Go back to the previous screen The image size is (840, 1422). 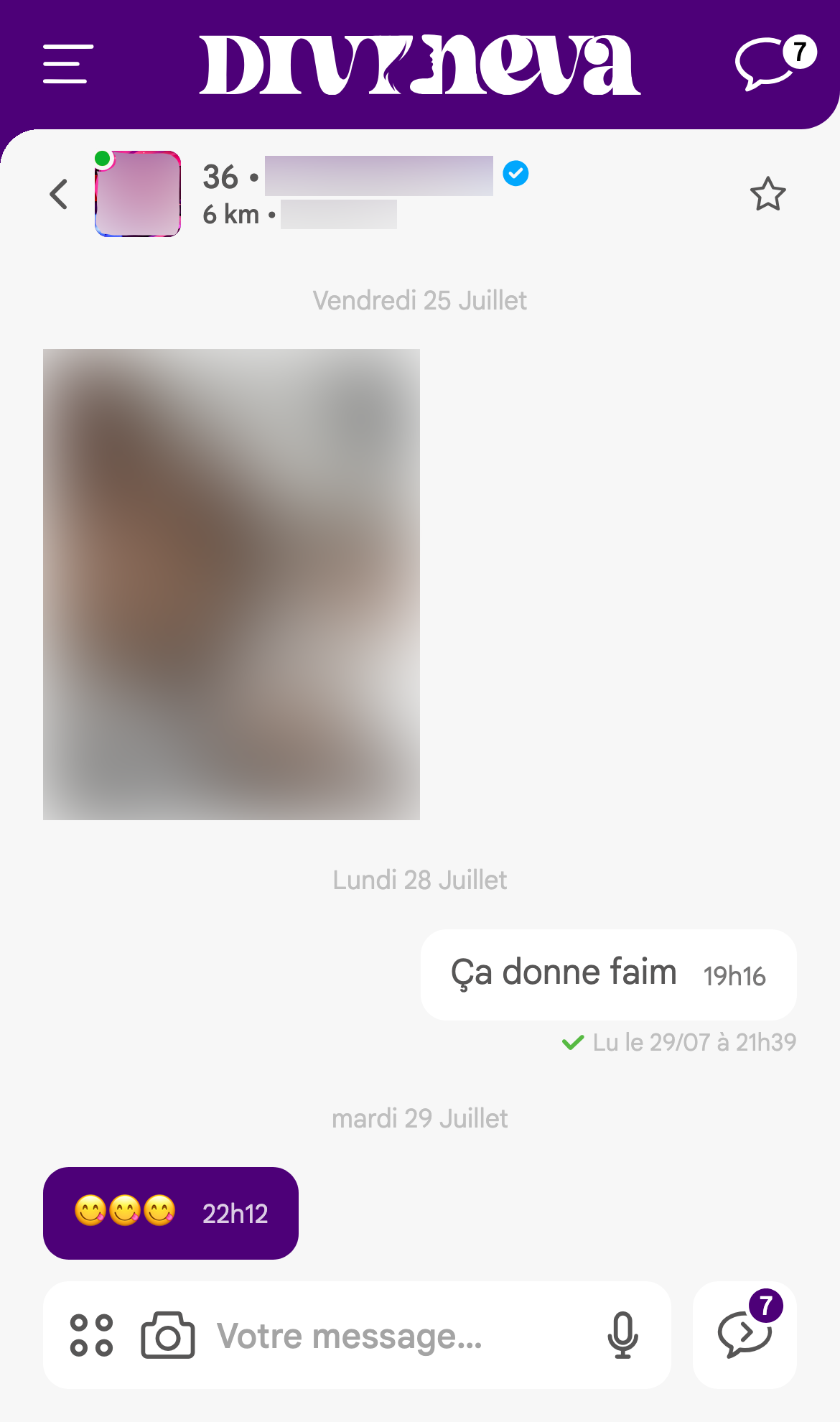[x=59, y=194]
